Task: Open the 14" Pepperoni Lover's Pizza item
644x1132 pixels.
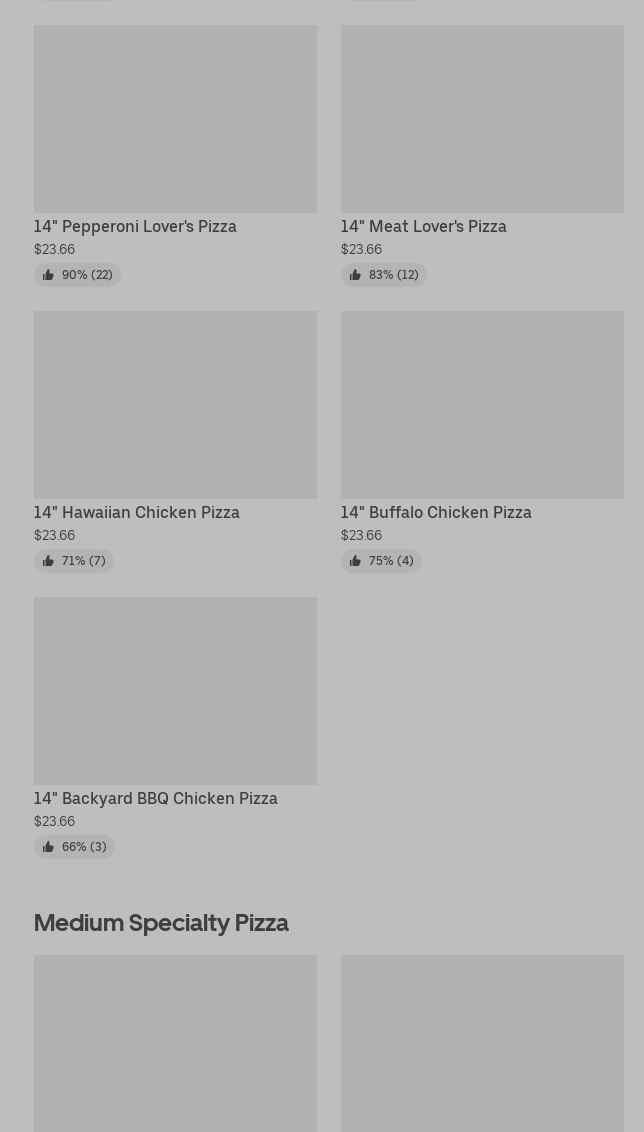Action: pyautogui.click(x=175, y=155)
